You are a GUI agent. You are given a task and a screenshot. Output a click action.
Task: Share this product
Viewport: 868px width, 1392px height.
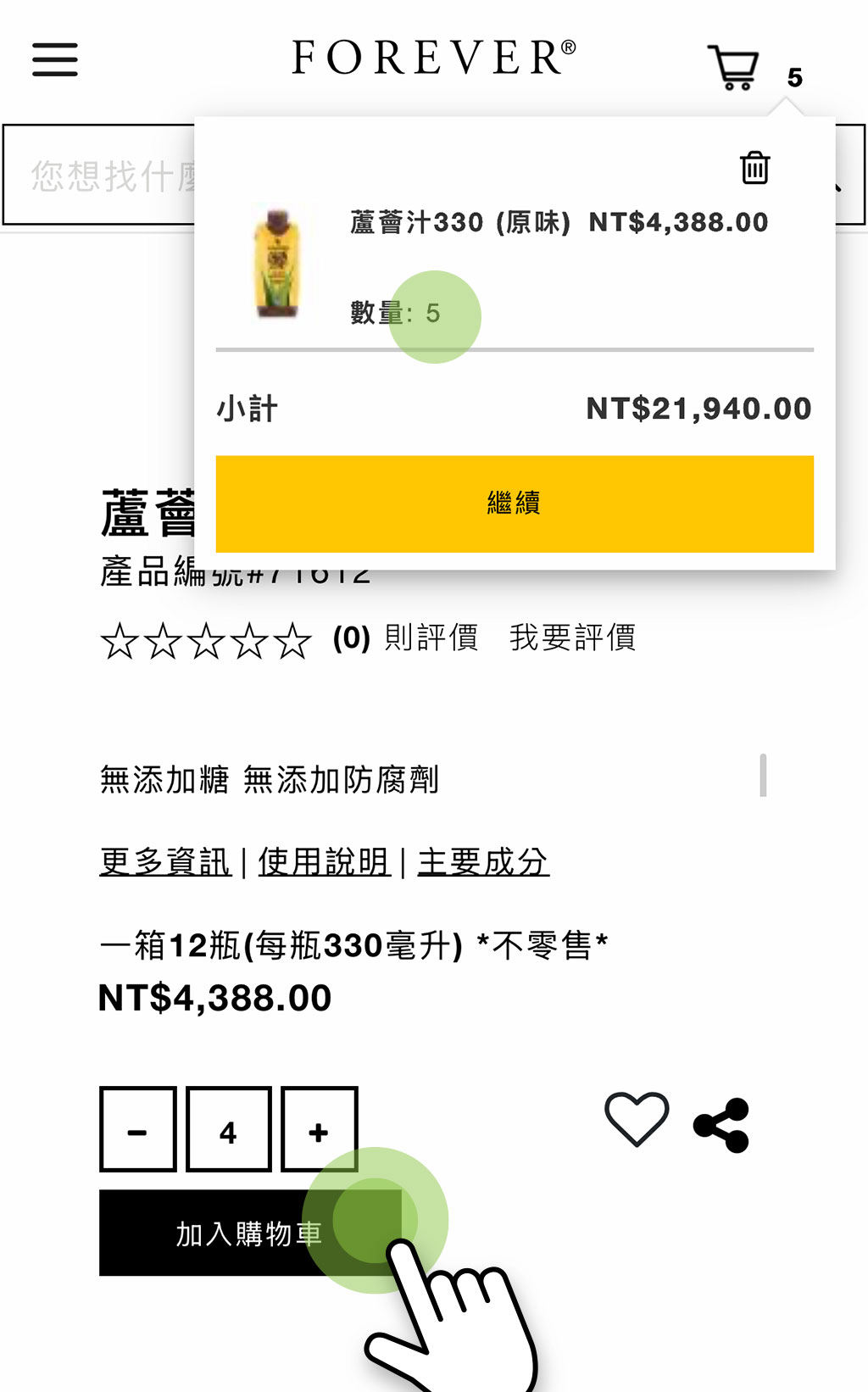point(722,1126)
